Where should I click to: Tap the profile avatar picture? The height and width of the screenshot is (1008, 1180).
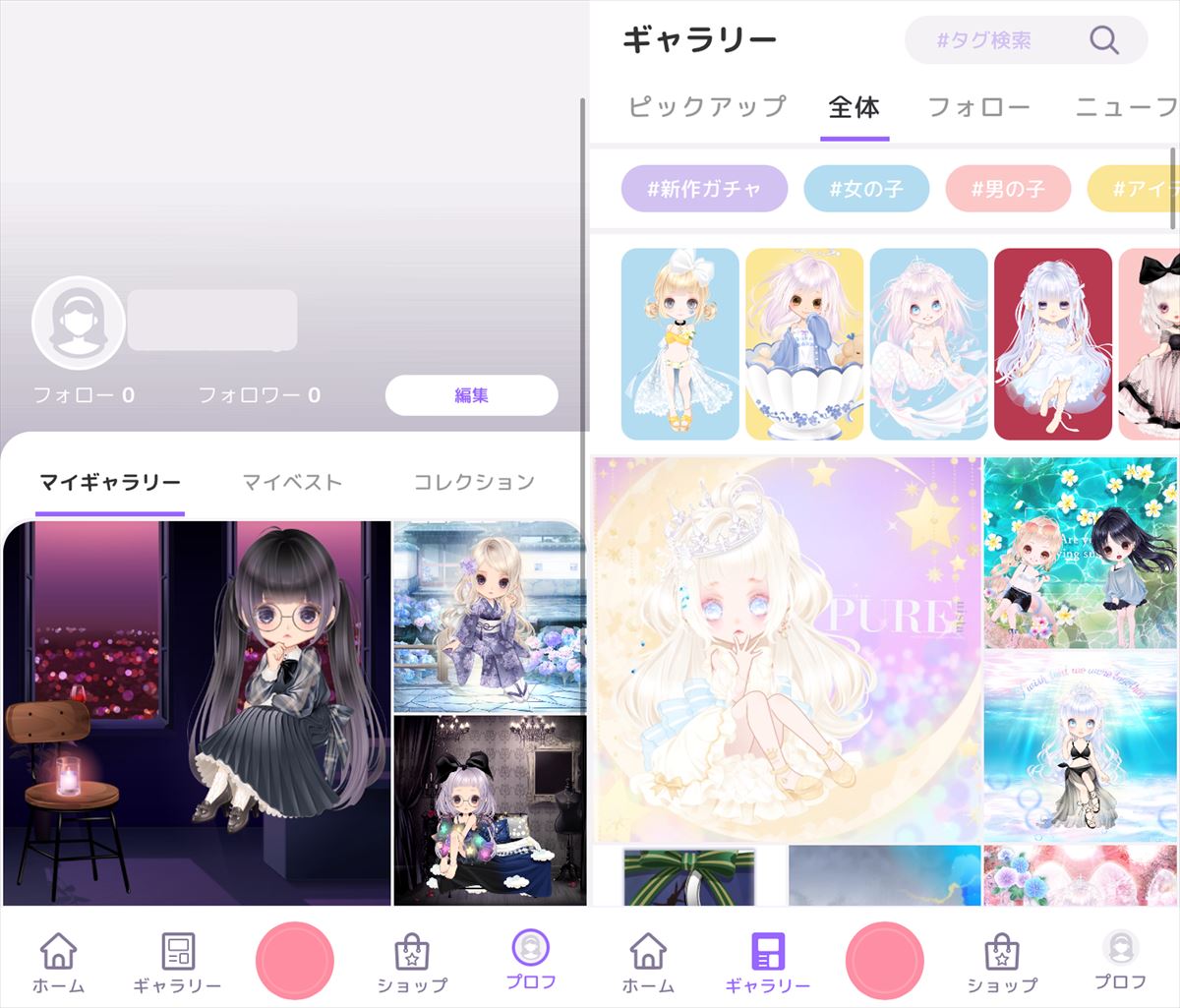click(79, 323)
